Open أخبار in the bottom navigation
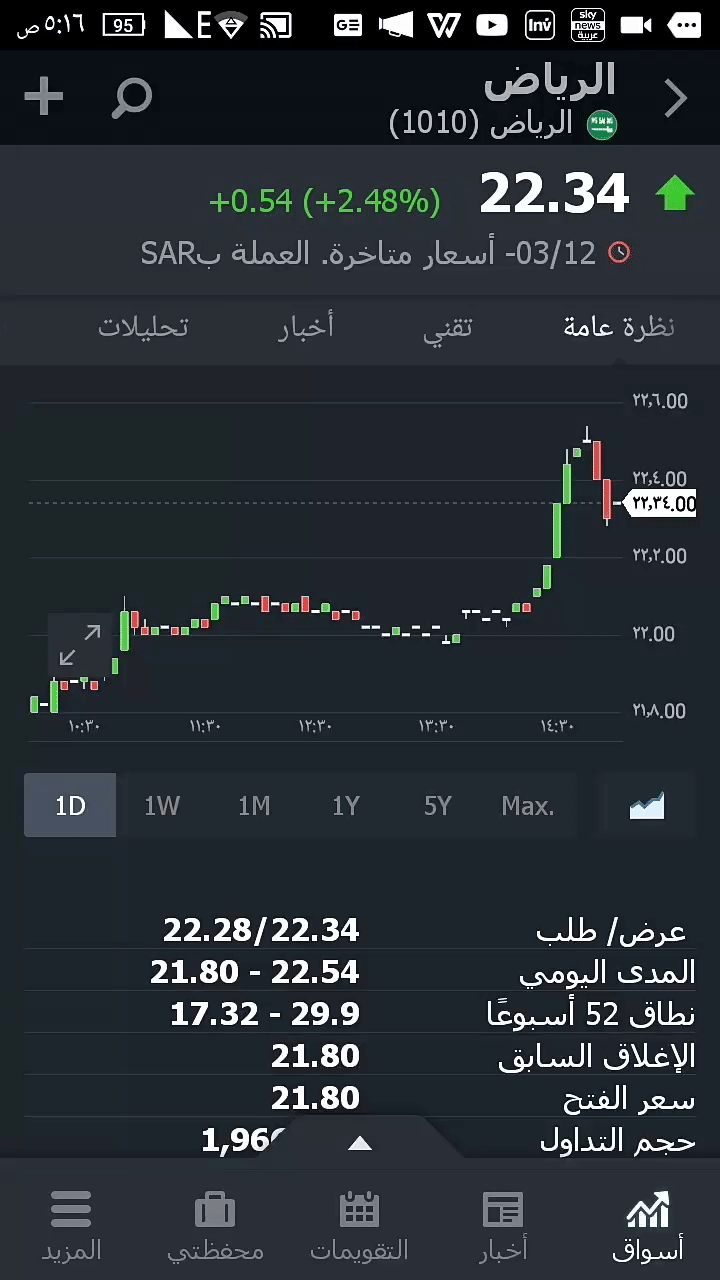This screenshot has height=1280, width=720. (x=503, y=1225)
